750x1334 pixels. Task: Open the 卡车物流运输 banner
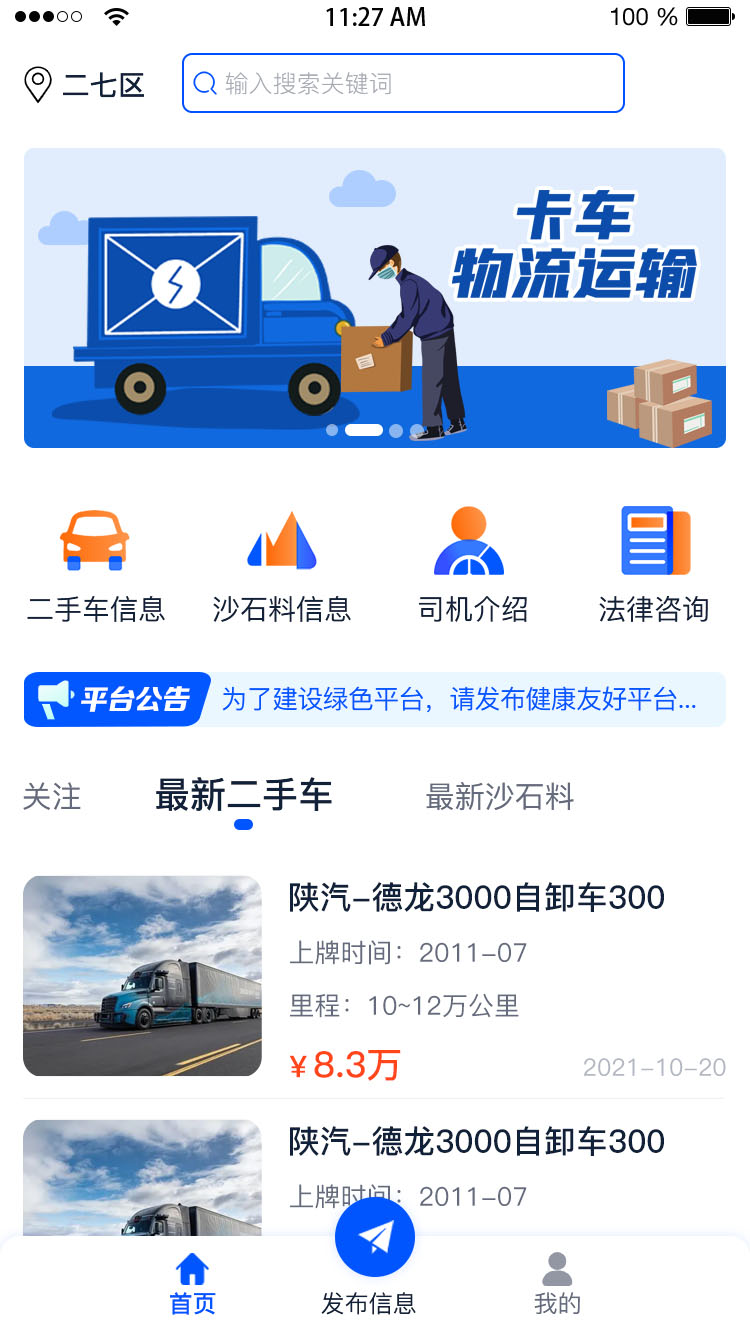coord(375,298)
